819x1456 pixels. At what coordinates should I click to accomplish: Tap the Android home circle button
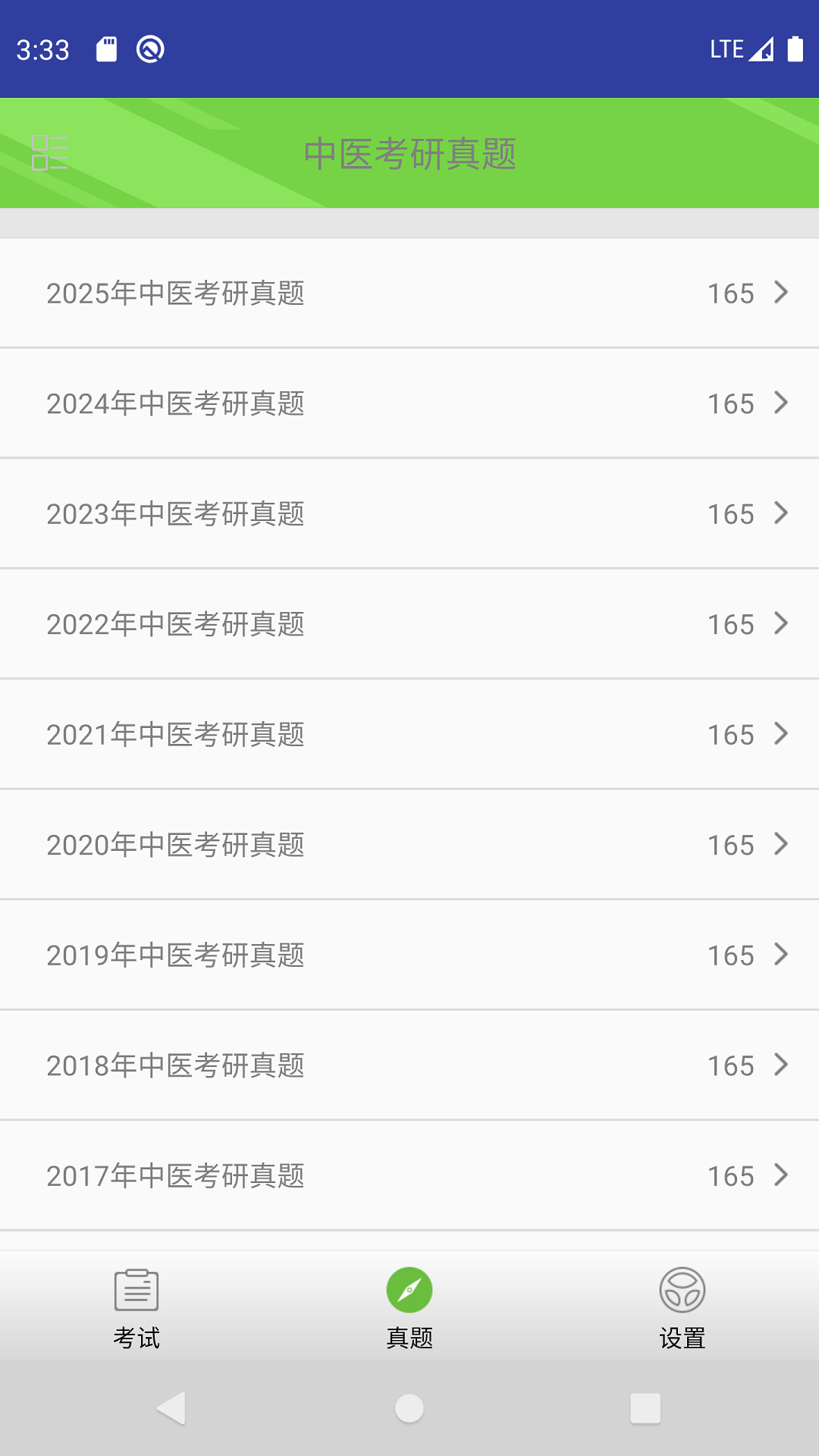point(409,1407)
